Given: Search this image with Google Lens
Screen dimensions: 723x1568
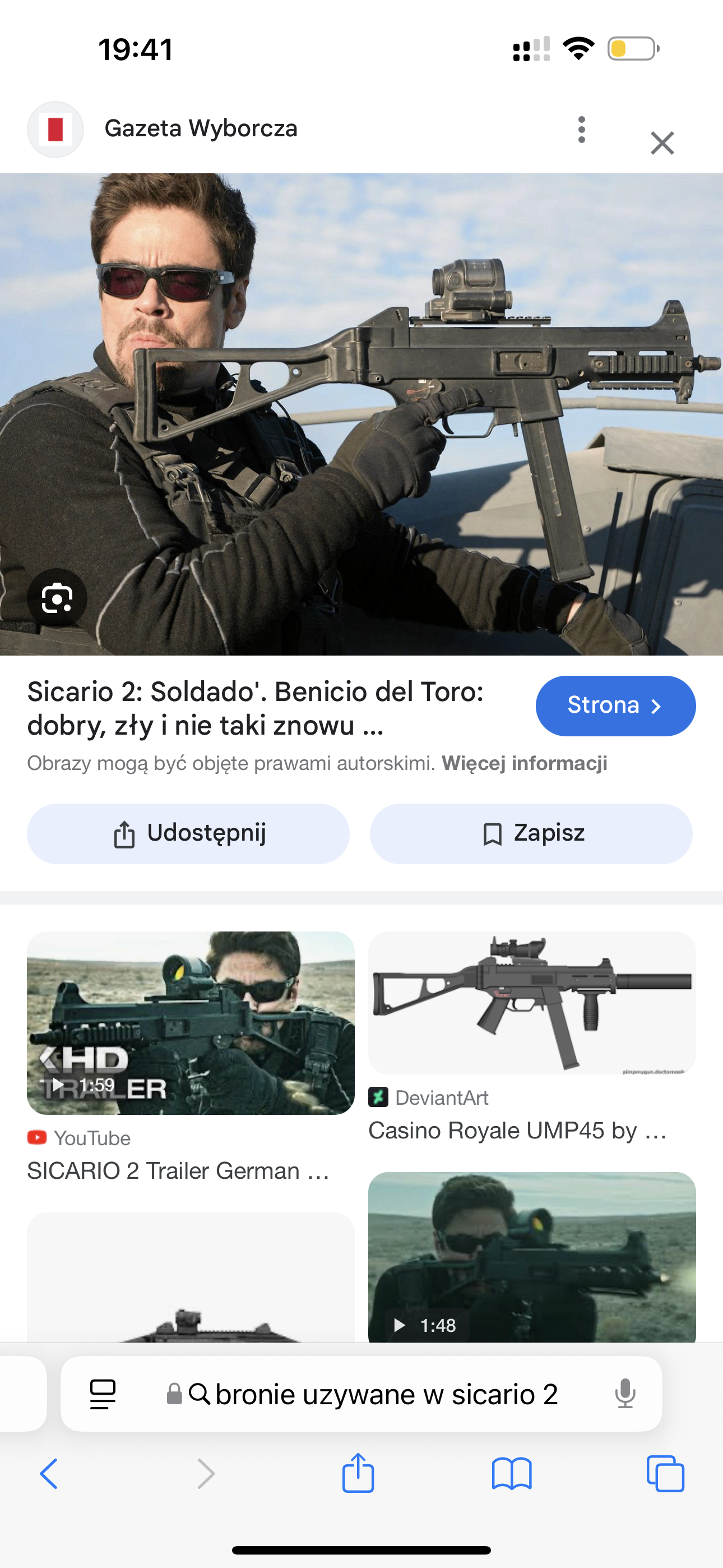Looking at the screenshot, I should coord(57,598).
